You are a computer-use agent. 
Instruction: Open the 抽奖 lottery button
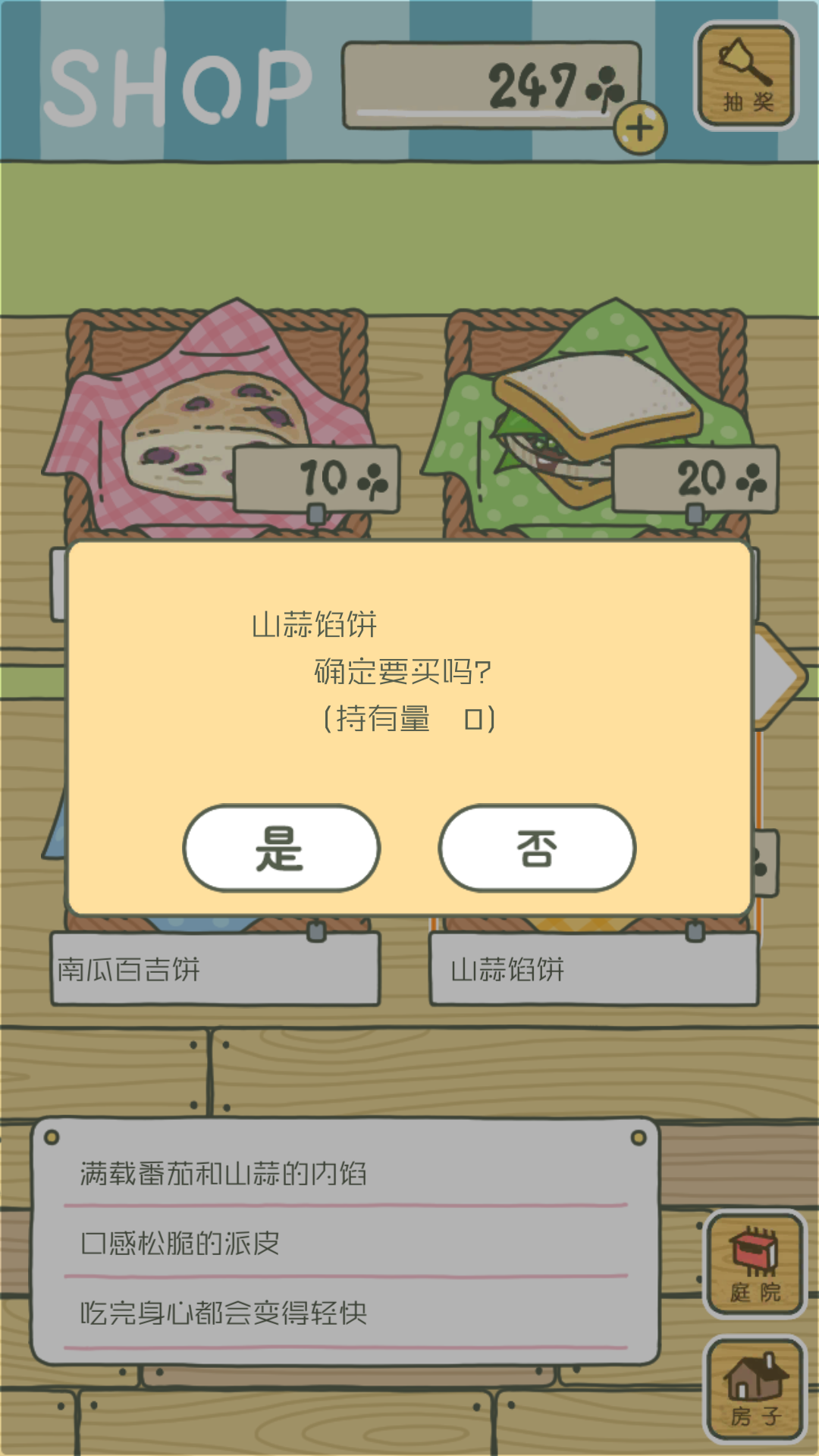[x=746, y=75]
